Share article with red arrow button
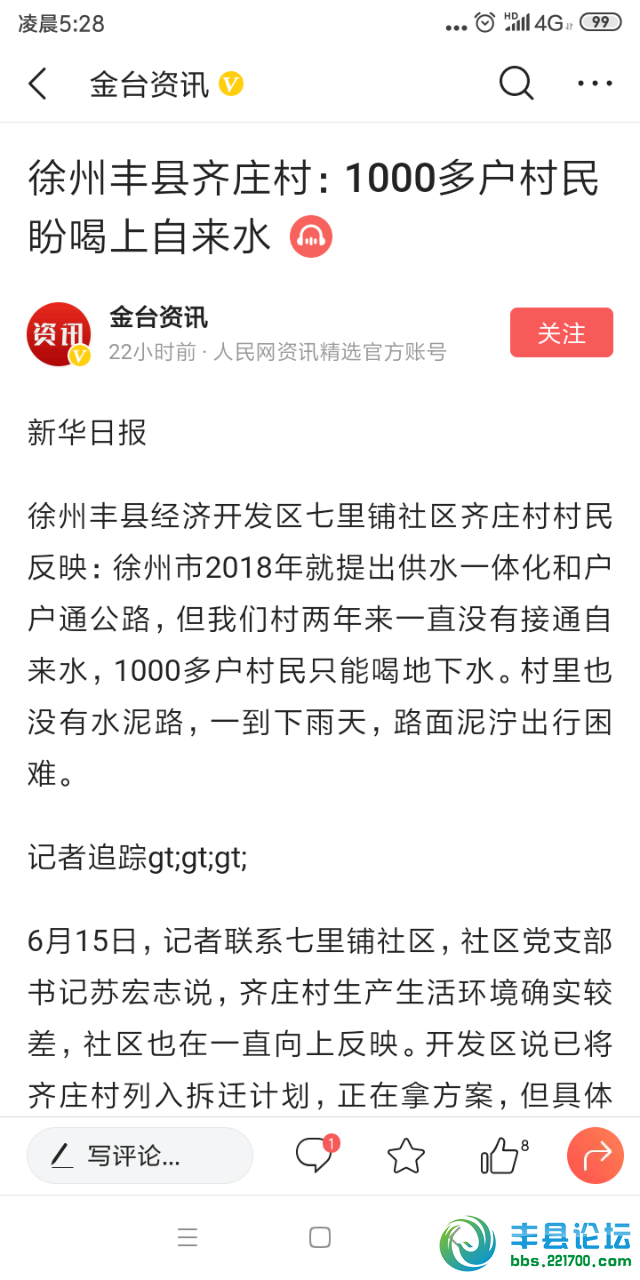This screenshot has width=640, height=1280. (595, 1156)
